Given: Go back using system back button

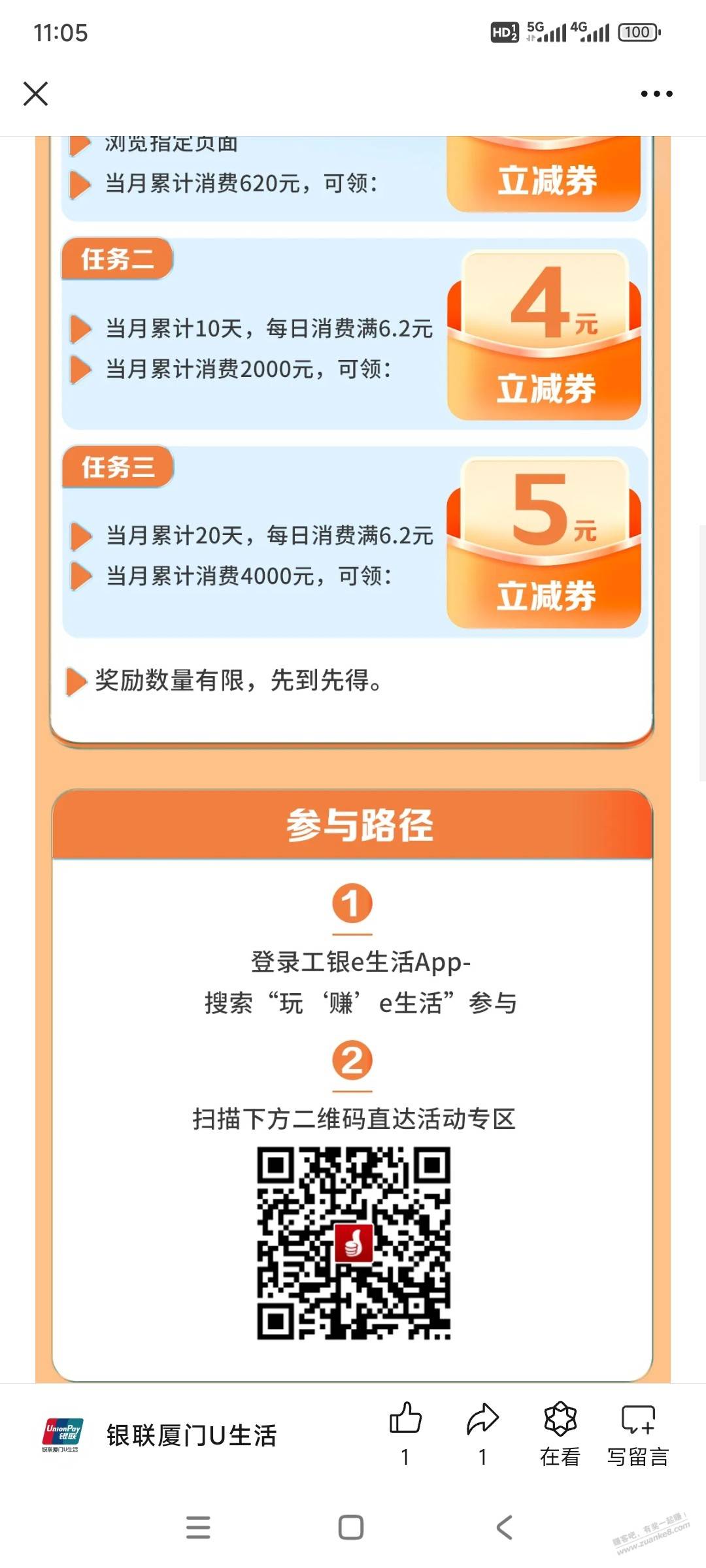Looking at the screenshot, I should tap(504, 1527).
